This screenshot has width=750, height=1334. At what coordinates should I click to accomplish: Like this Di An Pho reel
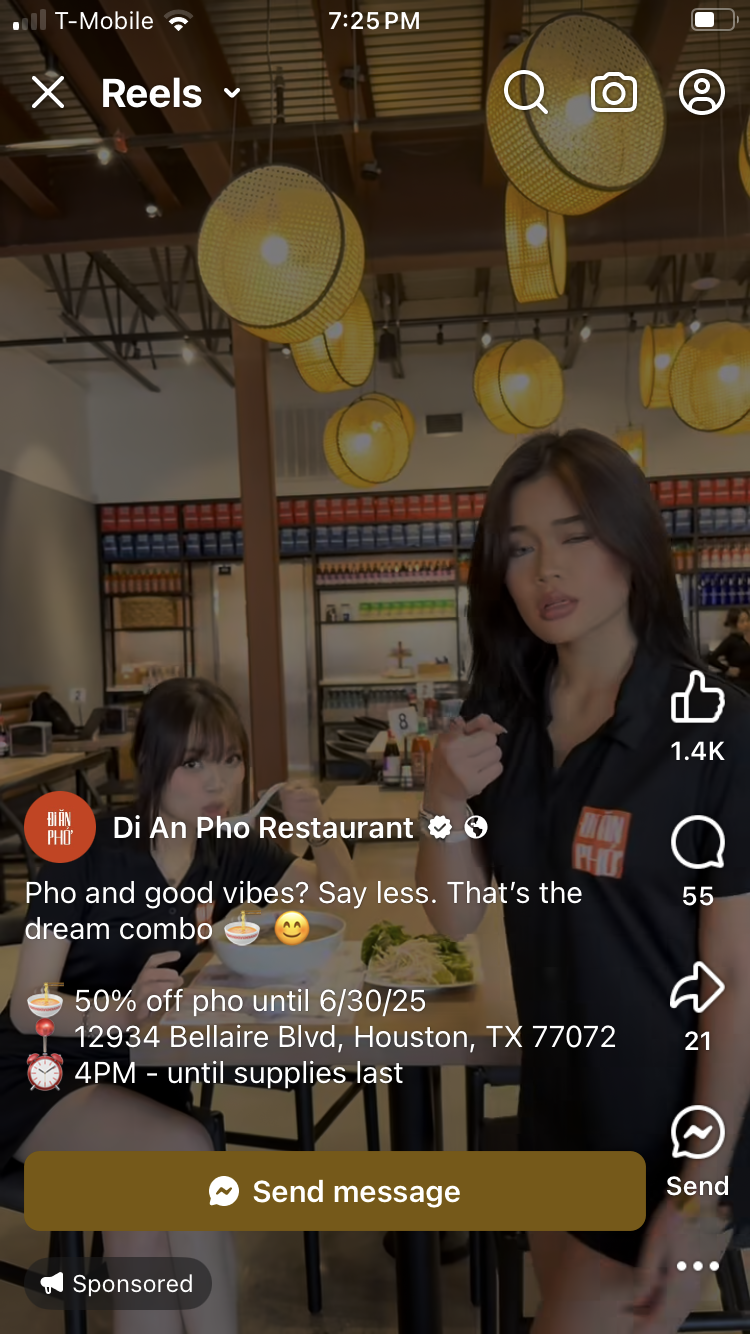pyautogui.click(x=697, y=696)
